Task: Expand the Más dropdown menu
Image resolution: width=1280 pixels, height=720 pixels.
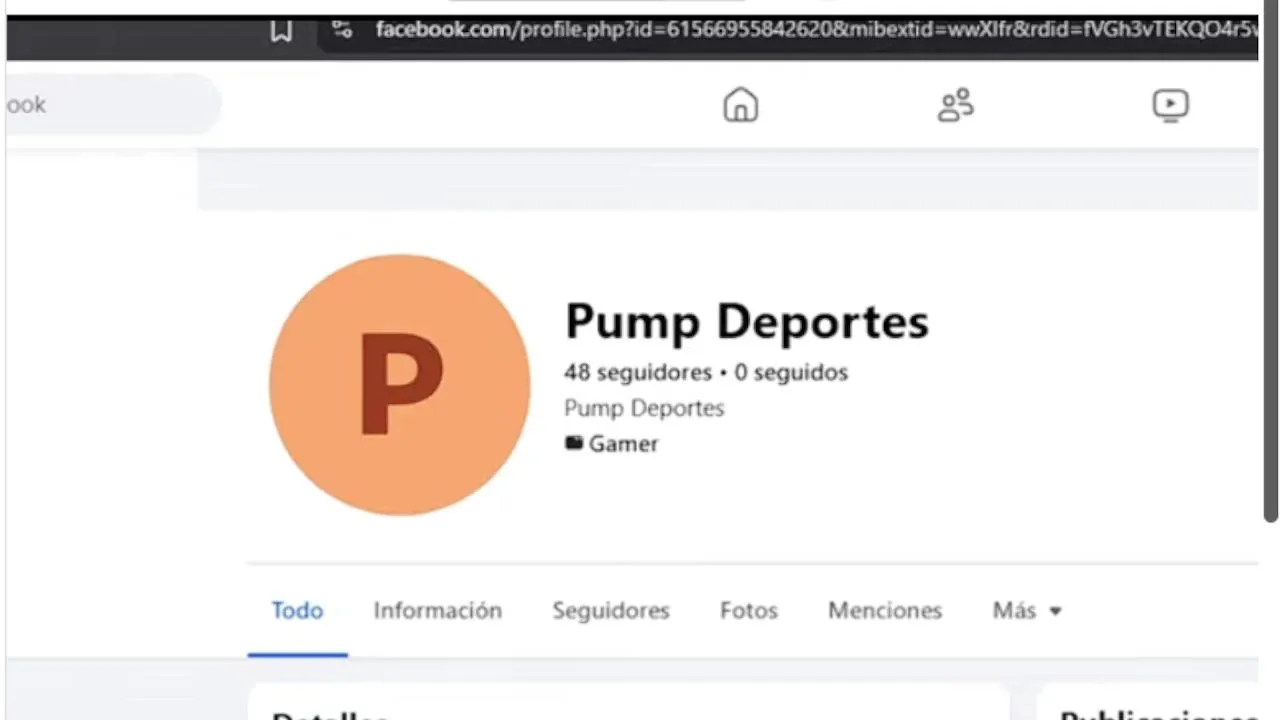Action: 1026,610
